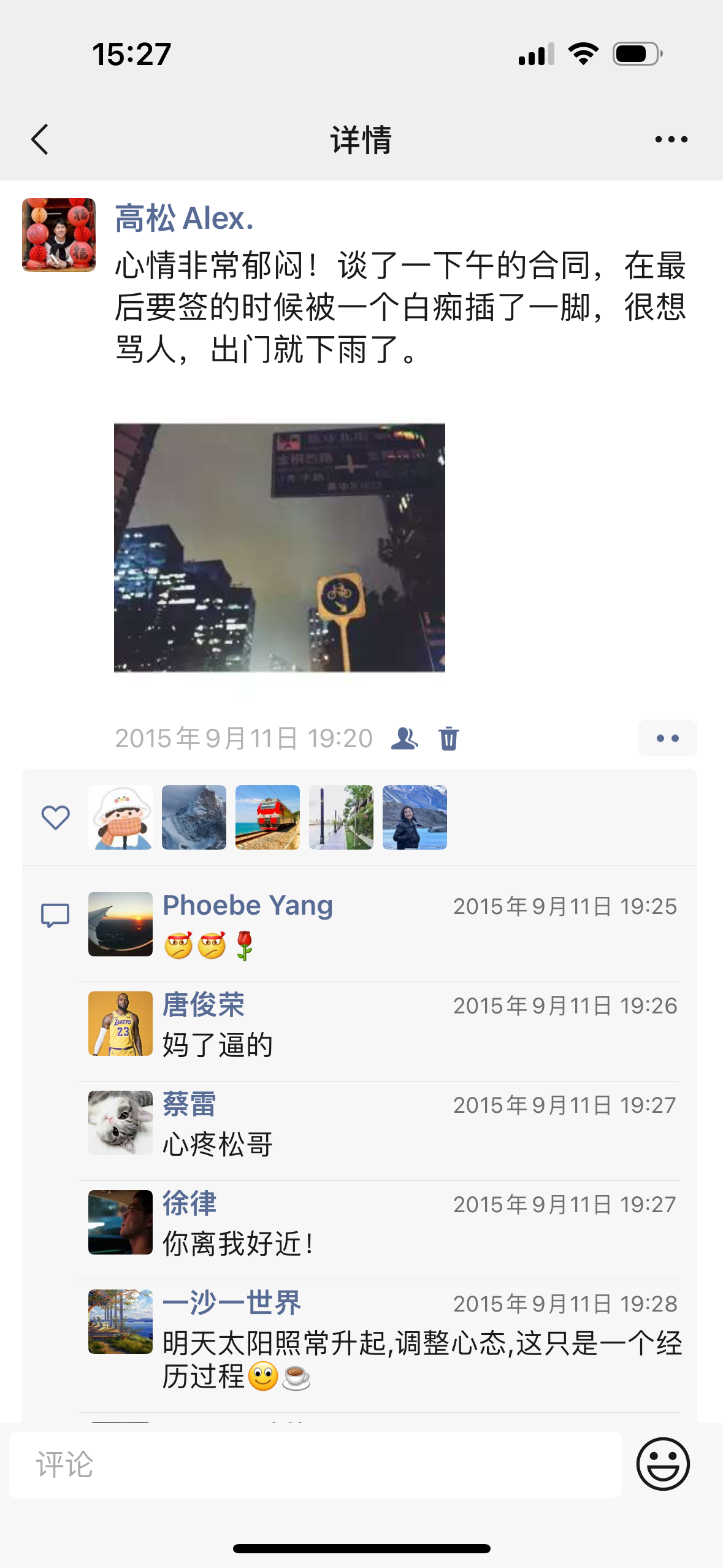Open the like/comment two-dot button
Image resolution: width=723 pixels, height=1568 pixels.
pyautogui.click(x=667, y=738)
